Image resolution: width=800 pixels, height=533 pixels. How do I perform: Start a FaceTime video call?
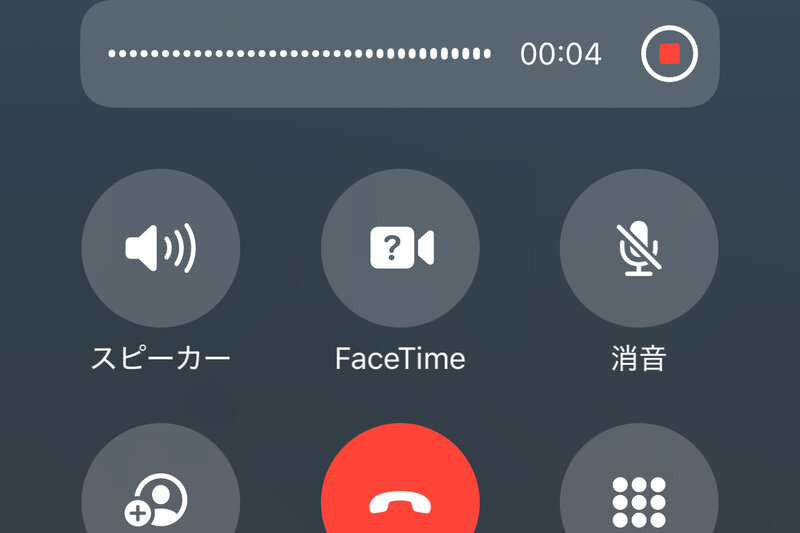(x=400, y=249)
